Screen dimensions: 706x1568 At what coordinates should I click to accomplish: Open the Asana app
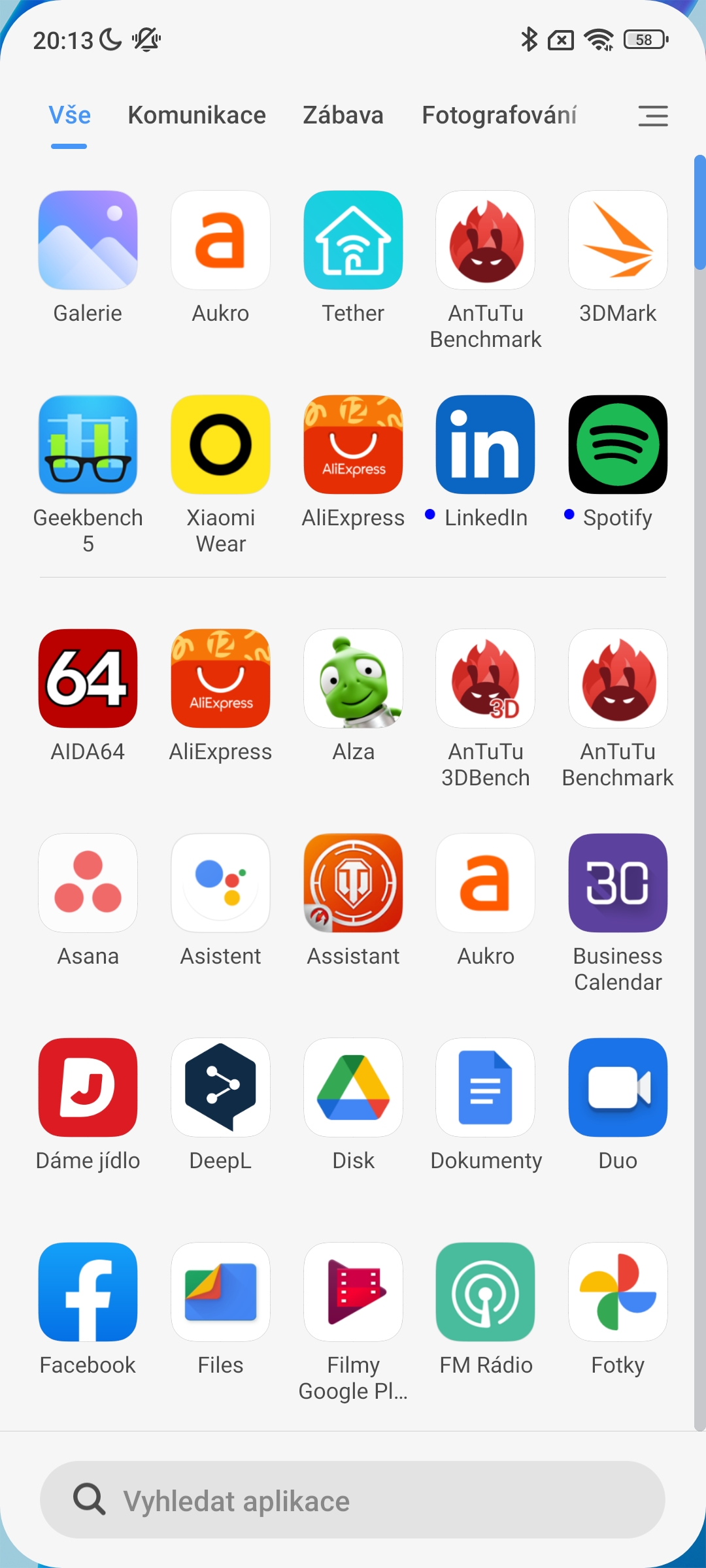(88, 883)
